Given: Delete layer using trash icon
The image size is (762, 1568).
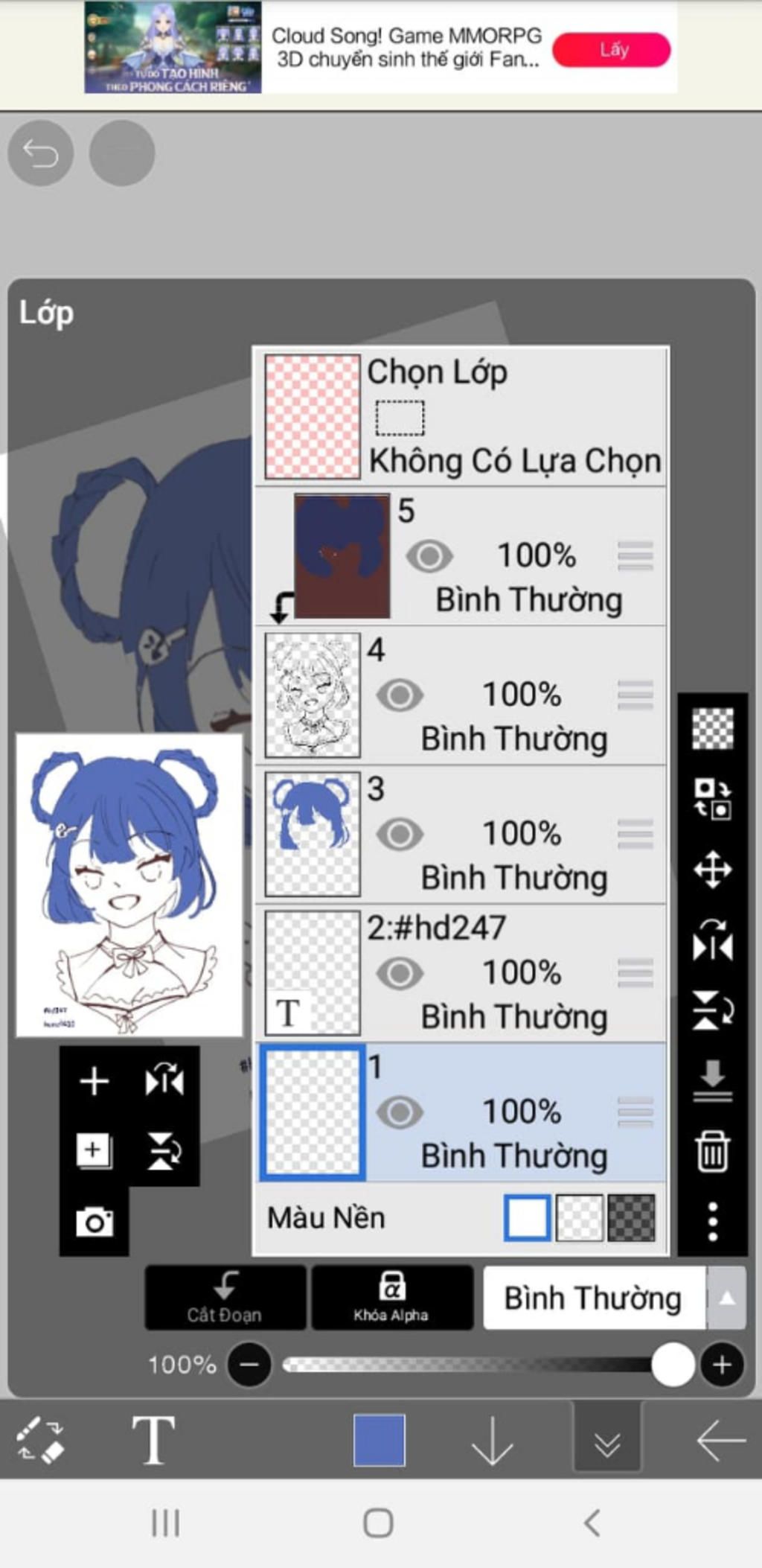Looking at the screenshot, I should (x=712, y=1151).
